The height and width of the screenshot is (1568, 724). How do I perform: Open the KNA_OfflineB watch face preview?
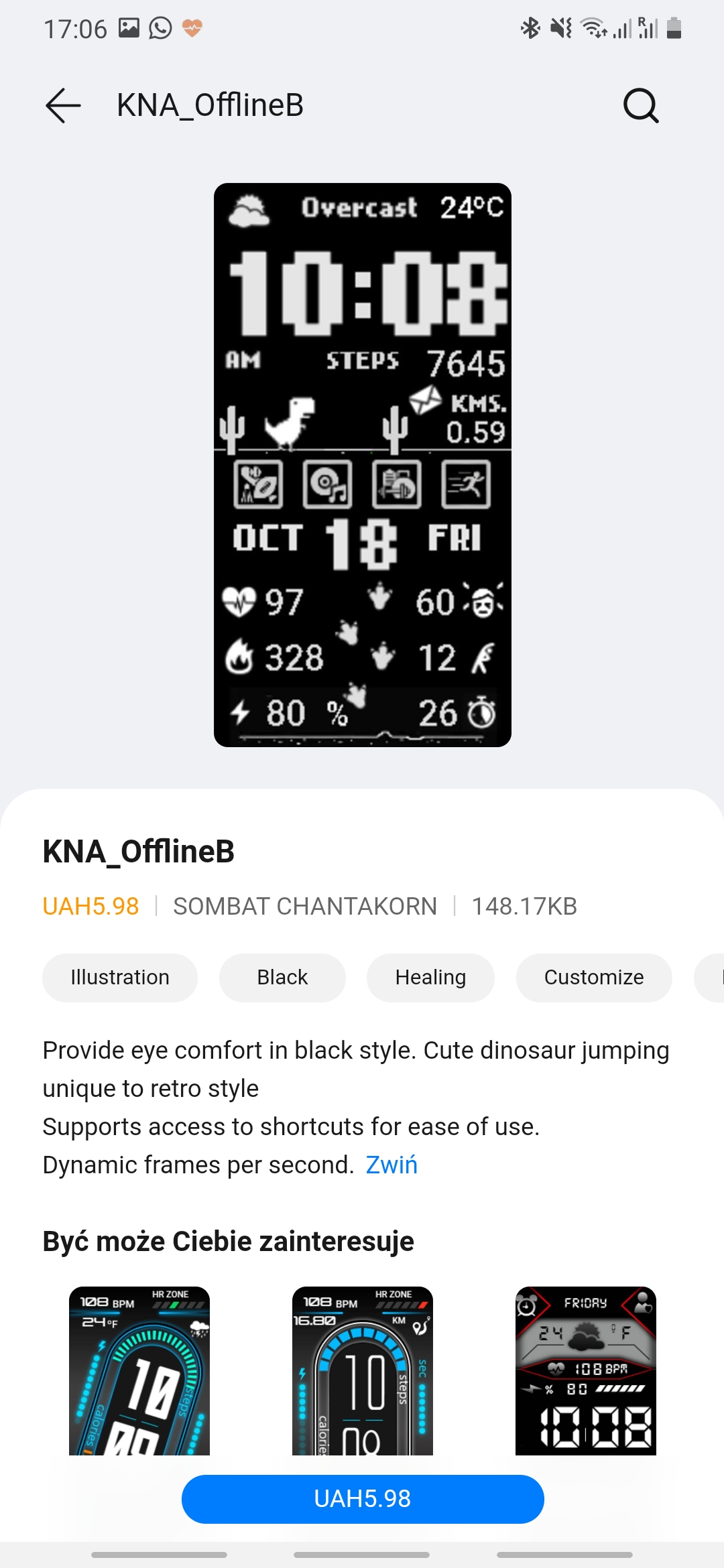(x=362, y=464)
